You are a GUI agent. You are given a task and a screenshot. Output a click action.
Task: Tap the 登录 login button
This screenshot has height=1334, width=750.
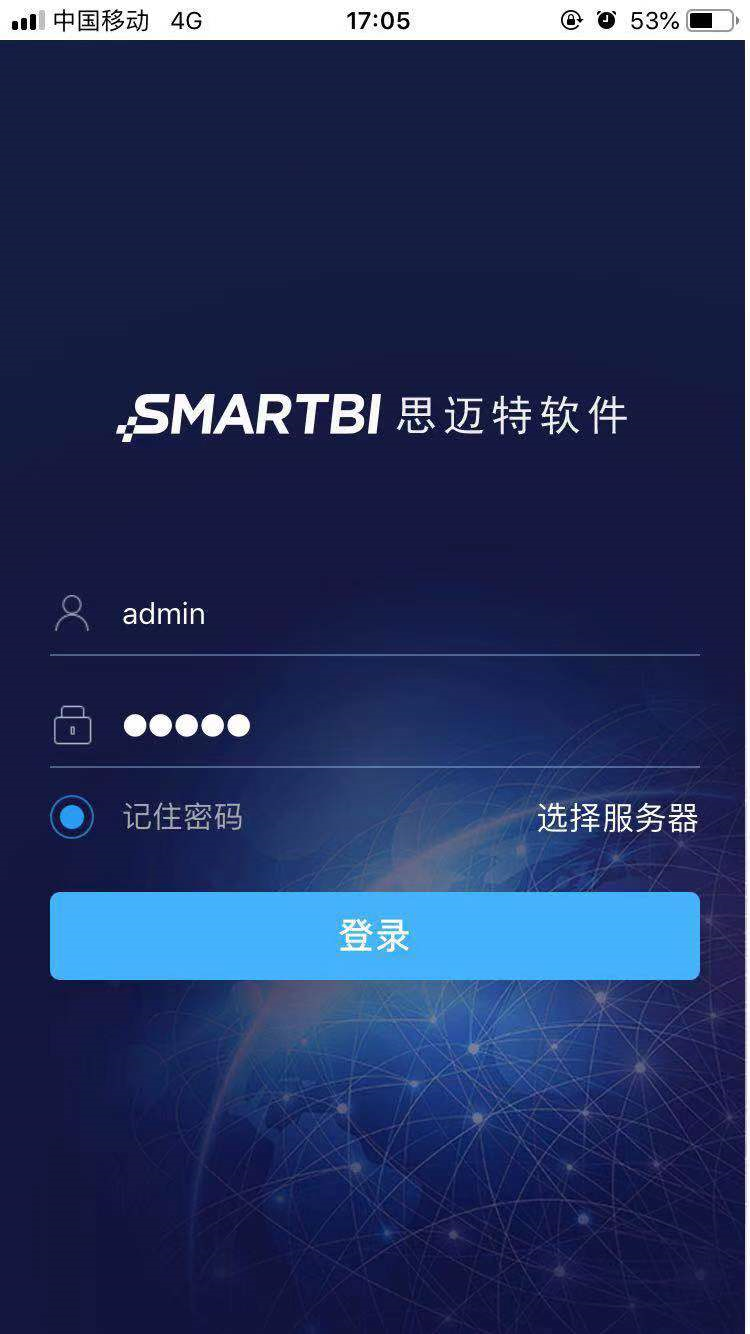375,936
